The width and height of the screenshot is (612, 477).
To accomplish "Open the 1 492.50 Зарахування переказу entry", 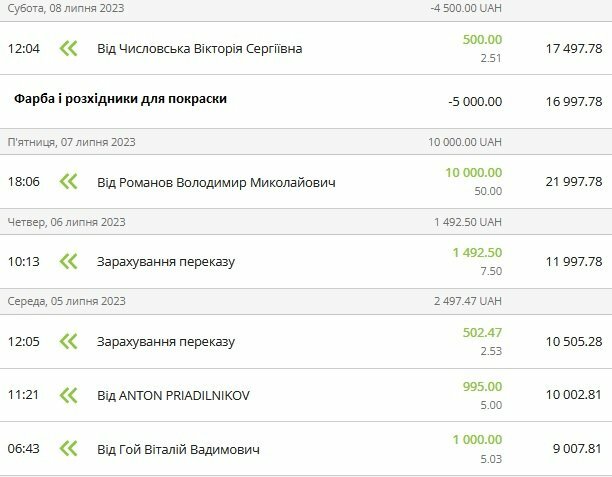I will [x=166, y=262].
